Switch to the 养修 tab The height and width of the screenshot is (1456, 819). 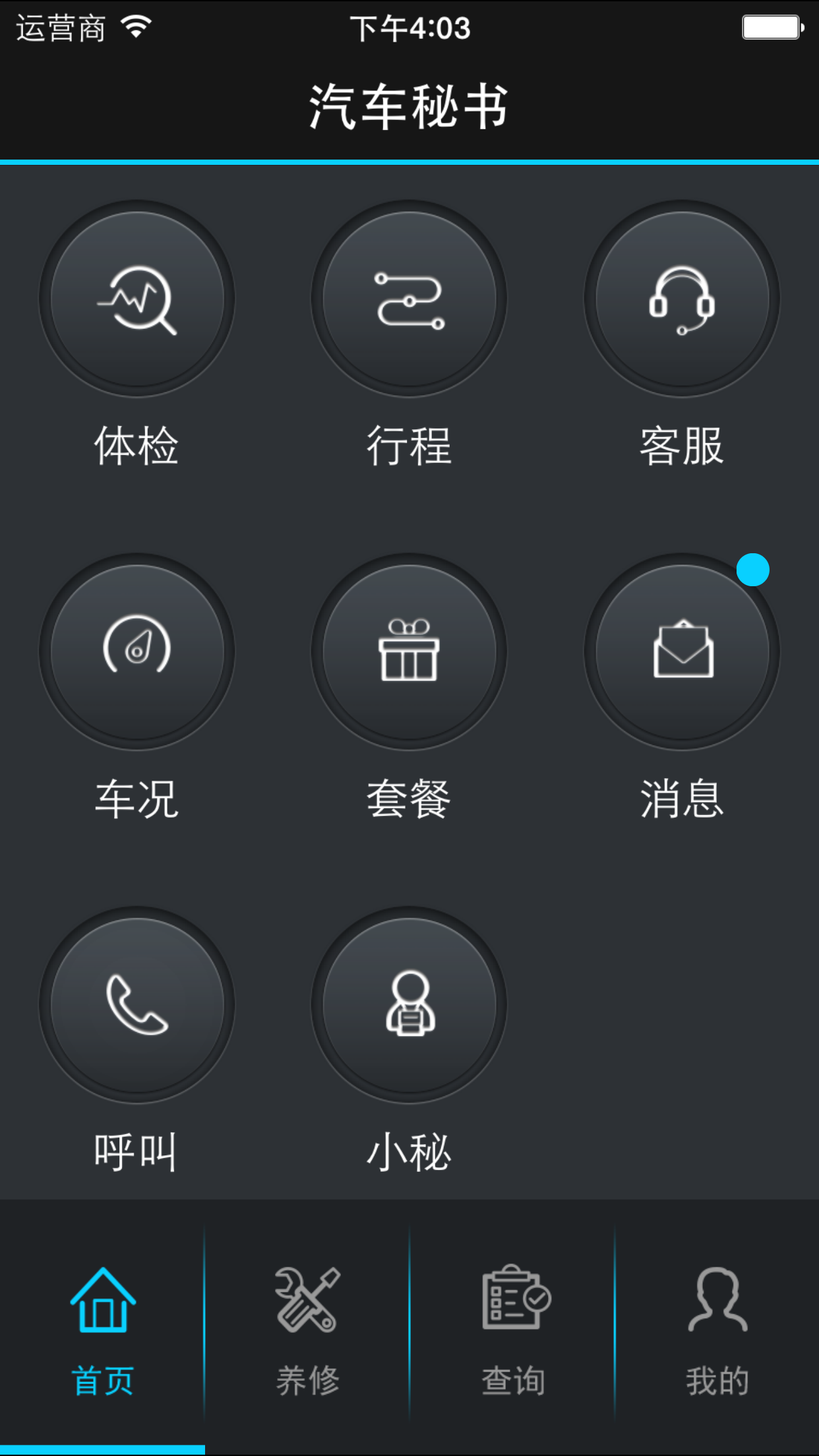[x=307, y=1329]
